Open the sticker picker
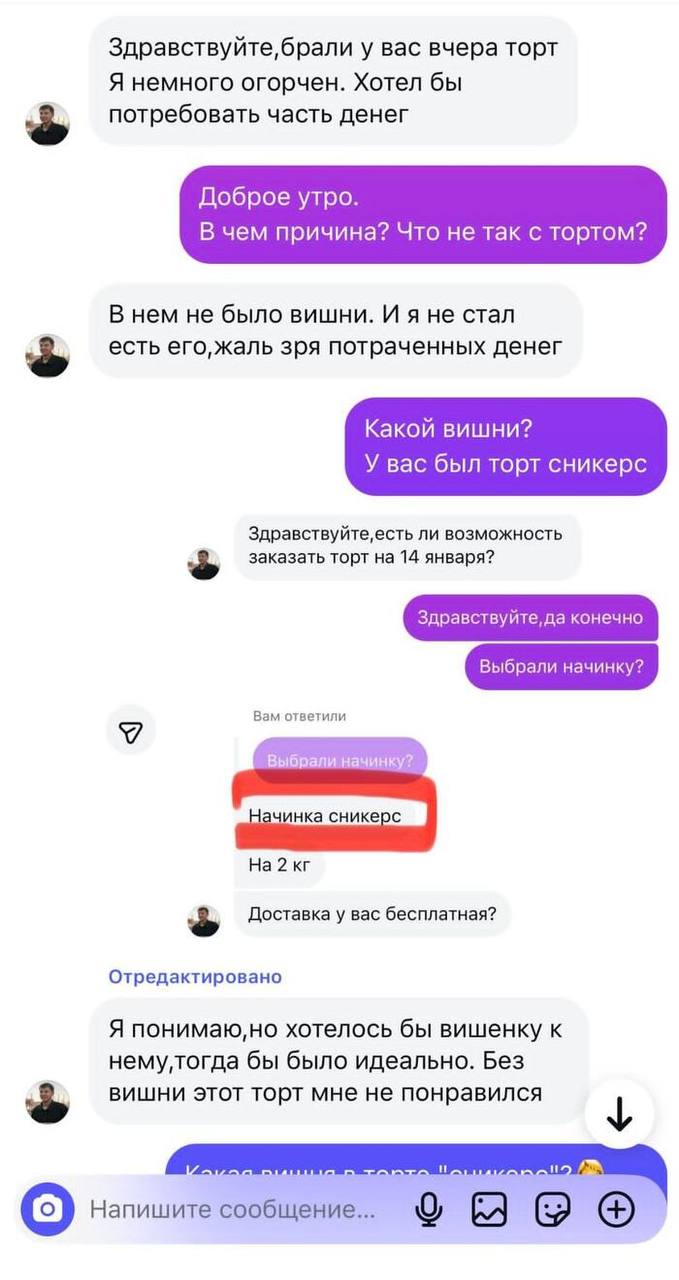 (552, 1211)
